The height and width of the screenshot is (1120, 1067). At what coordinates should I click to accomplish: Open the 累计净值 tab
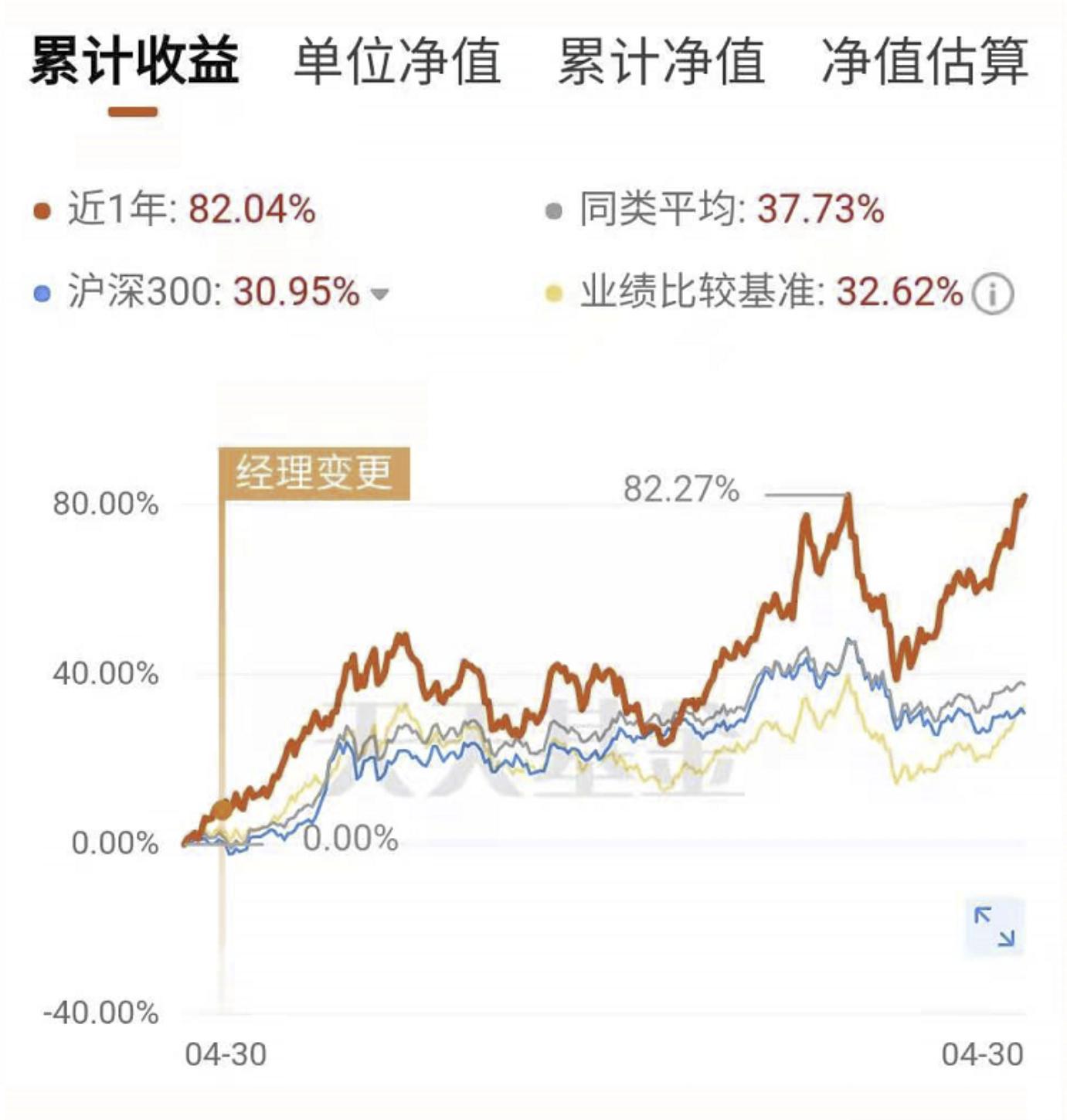(661, 60)
